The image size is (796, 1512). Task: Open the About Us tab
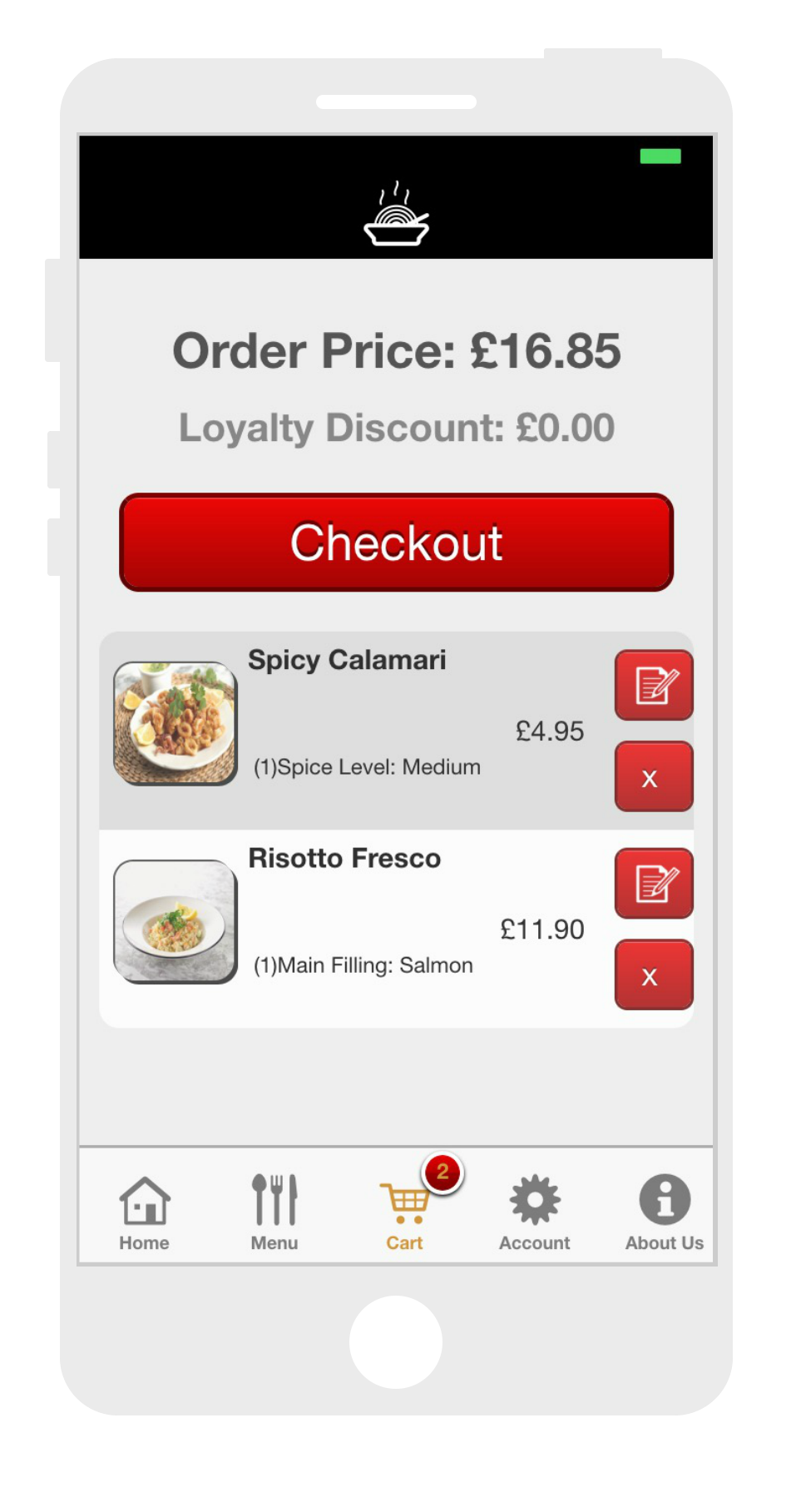tap(664, 1212)
